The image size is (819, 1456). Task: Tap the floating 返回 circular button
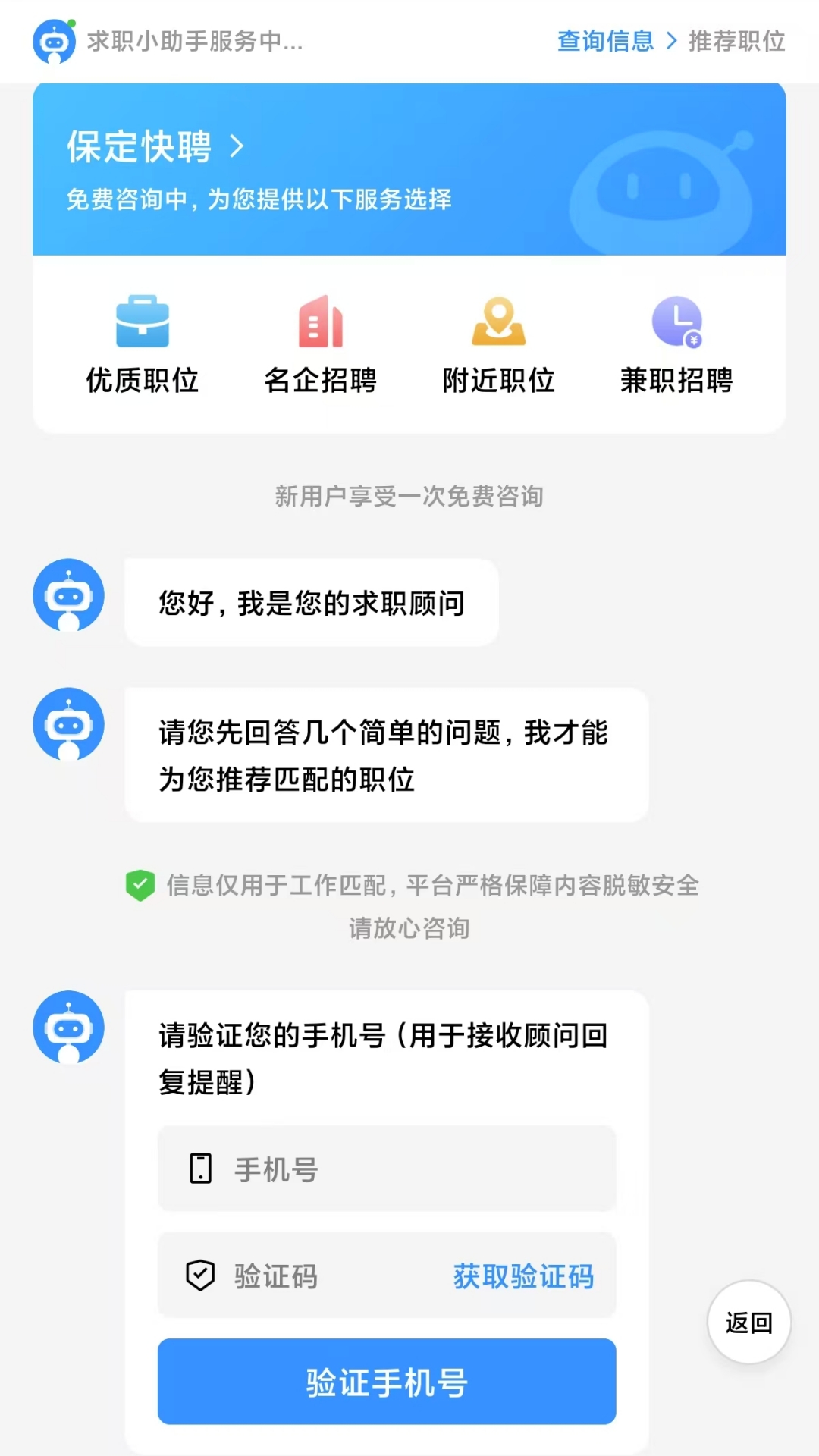(x=749, y=1322)
